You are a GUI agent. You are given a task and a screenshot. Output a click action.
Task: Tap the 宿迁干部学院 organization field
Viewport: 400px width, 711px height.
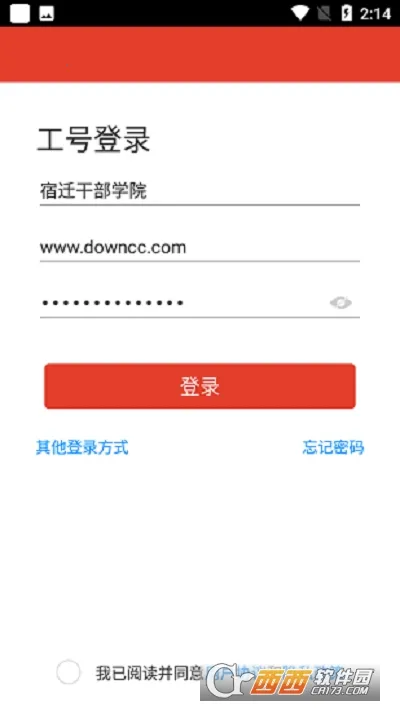(200, 191)
